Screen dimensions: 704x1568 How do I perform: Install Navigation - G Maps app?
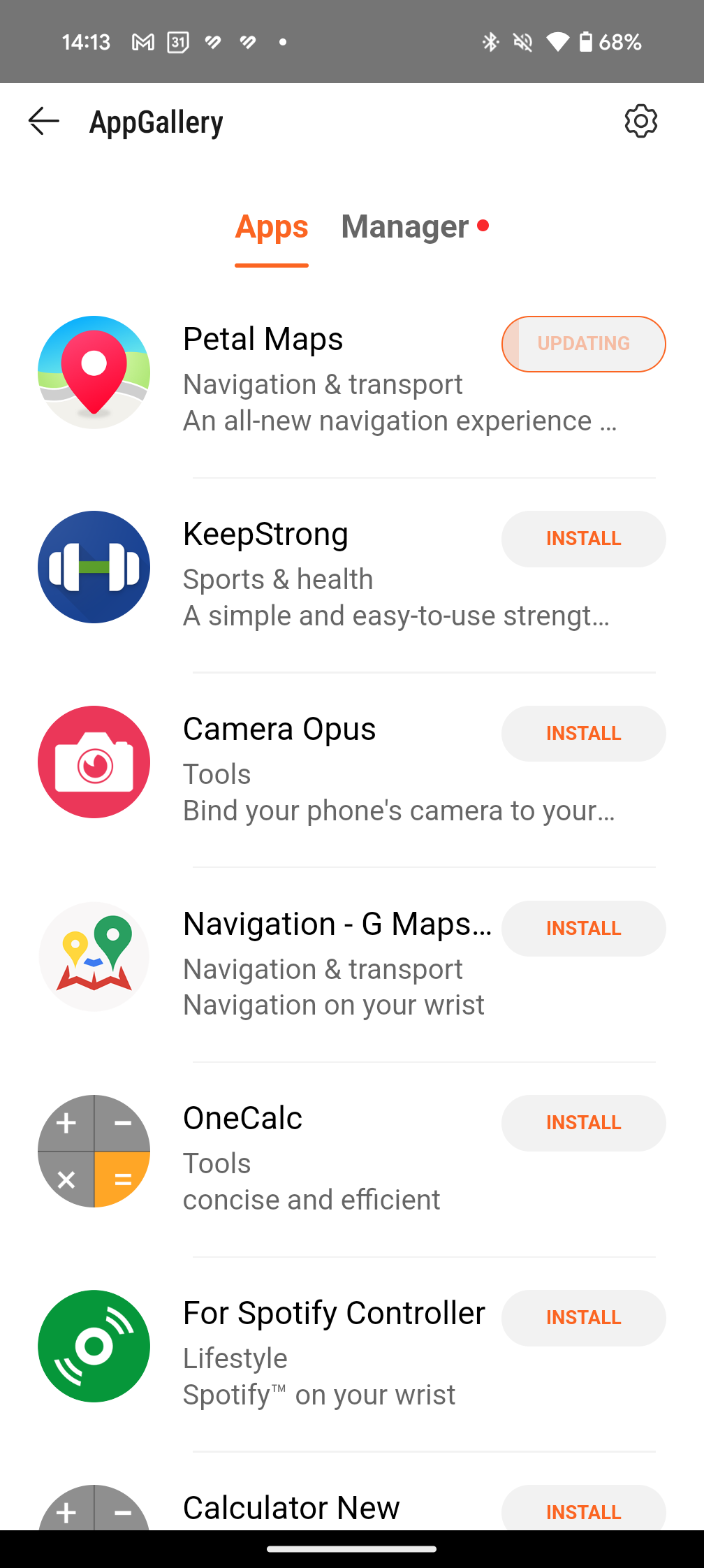[x=583, y=929]
